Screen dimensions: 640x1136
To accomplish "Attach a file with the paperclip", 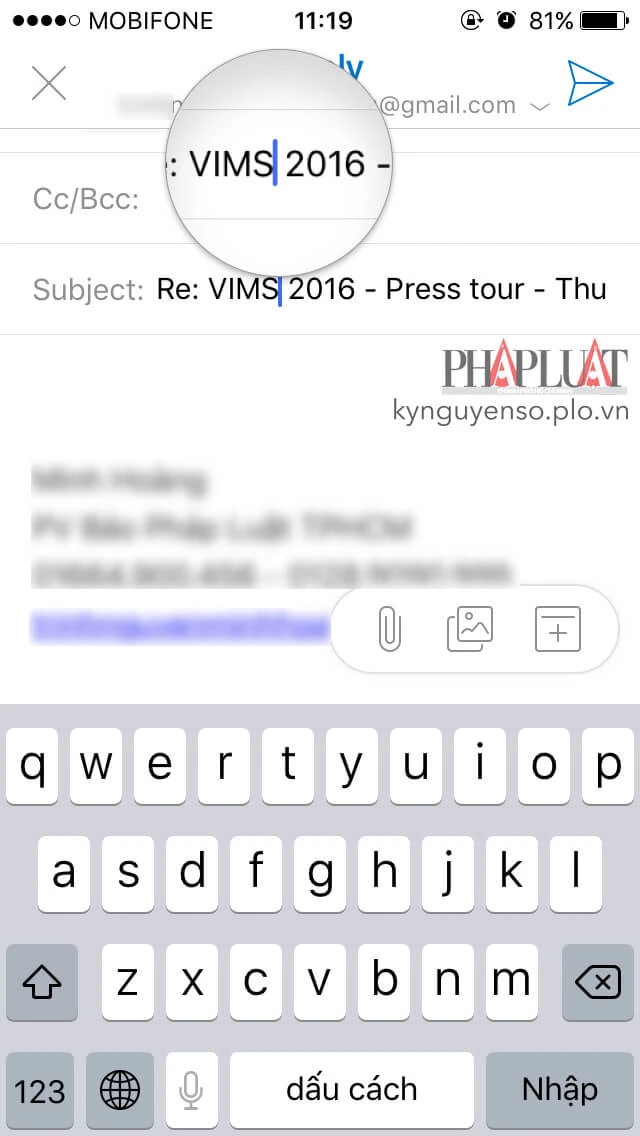I will point(388,629).
